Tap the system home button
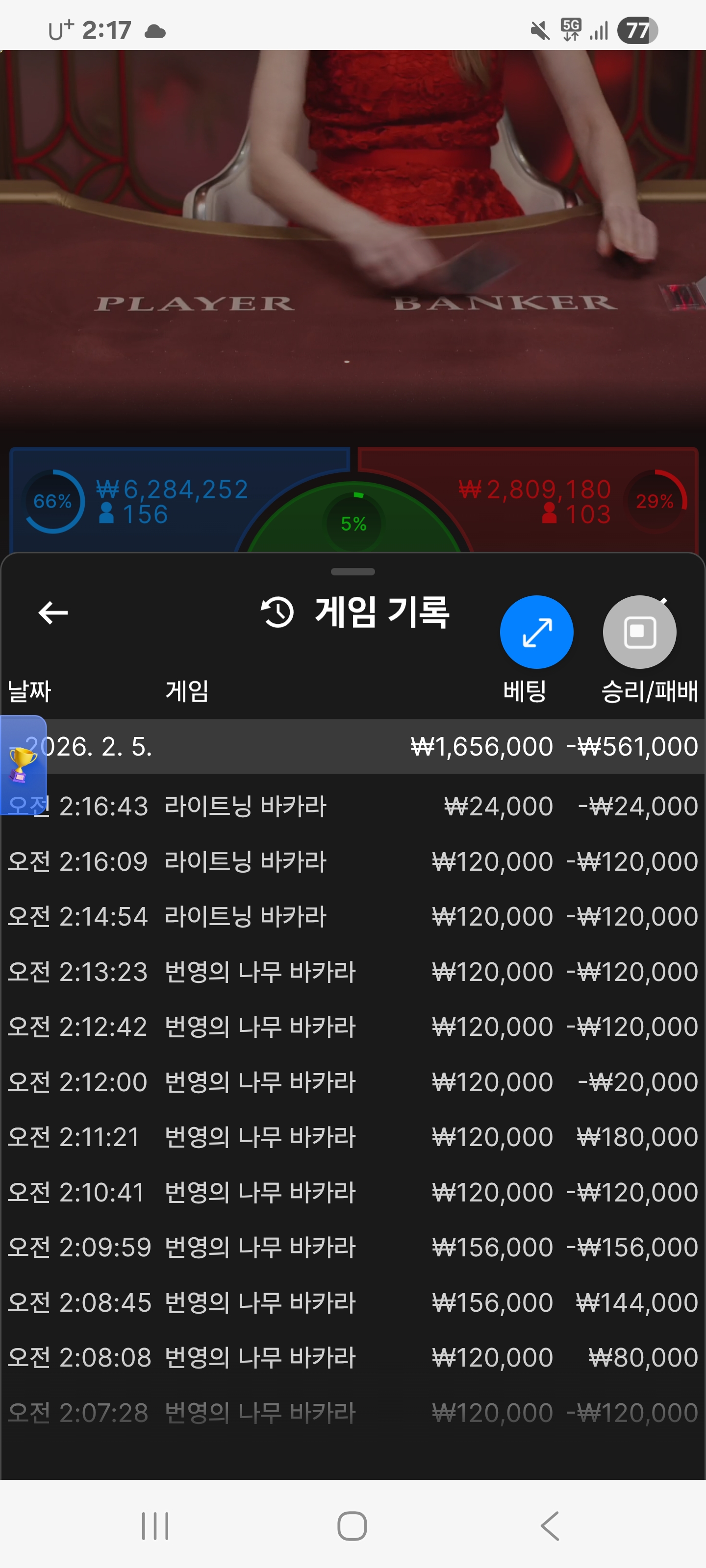The height and width of the screenshot is (1568, 706). tap(352, 1525)
